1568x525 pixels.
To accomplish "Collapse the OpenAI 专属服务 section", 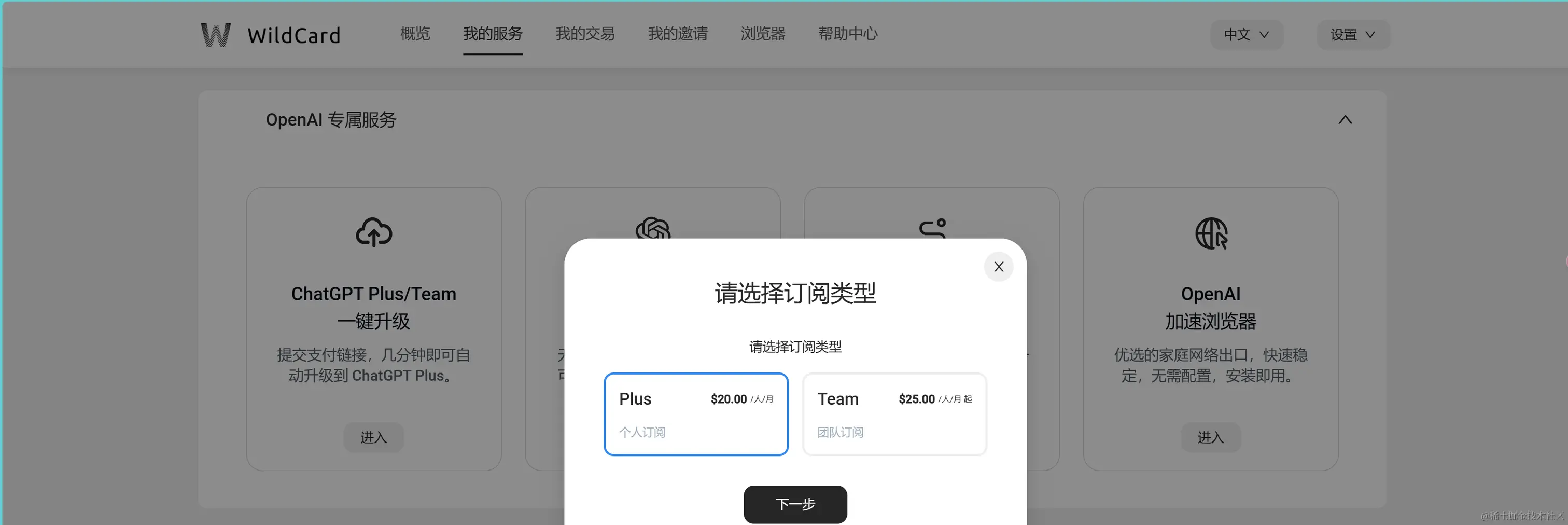I will coord(1345,120).
